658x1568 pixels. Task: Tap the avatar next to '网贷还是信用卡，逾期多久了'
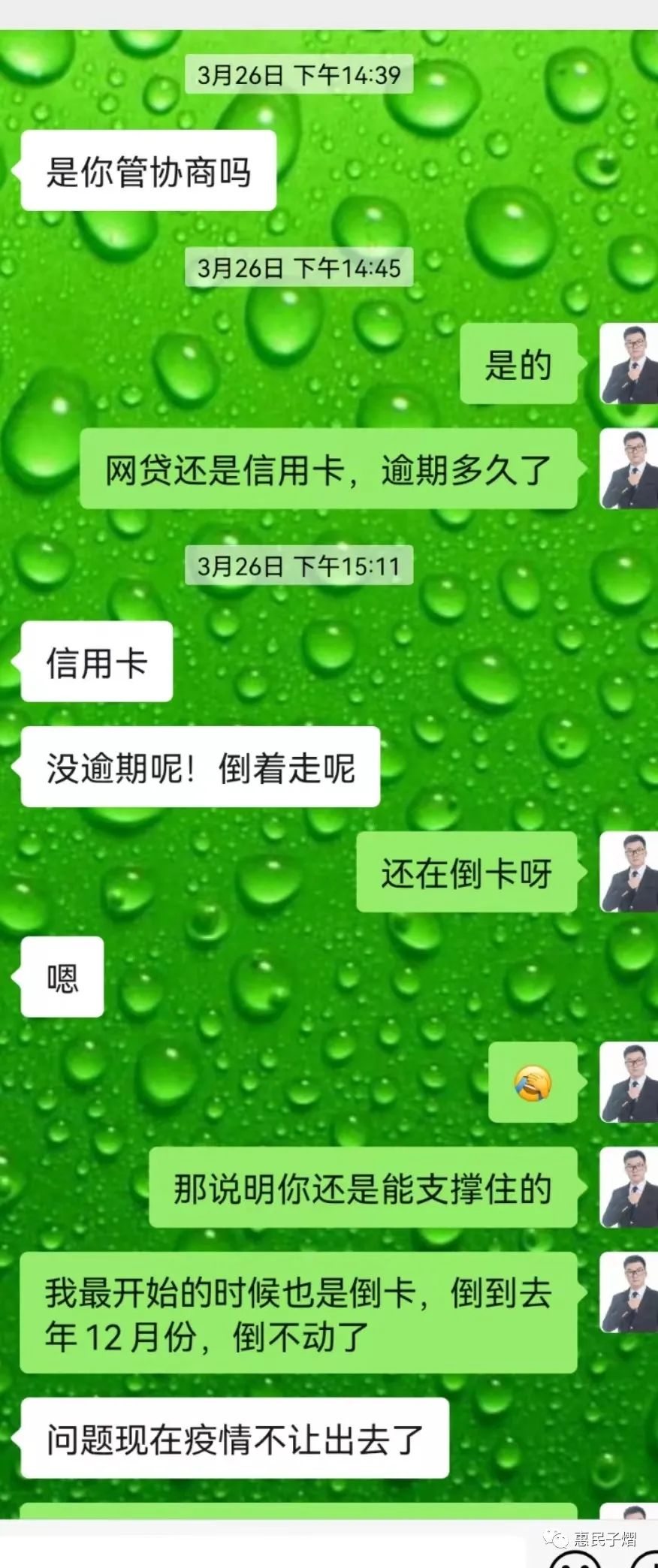(x=629, y=469)
